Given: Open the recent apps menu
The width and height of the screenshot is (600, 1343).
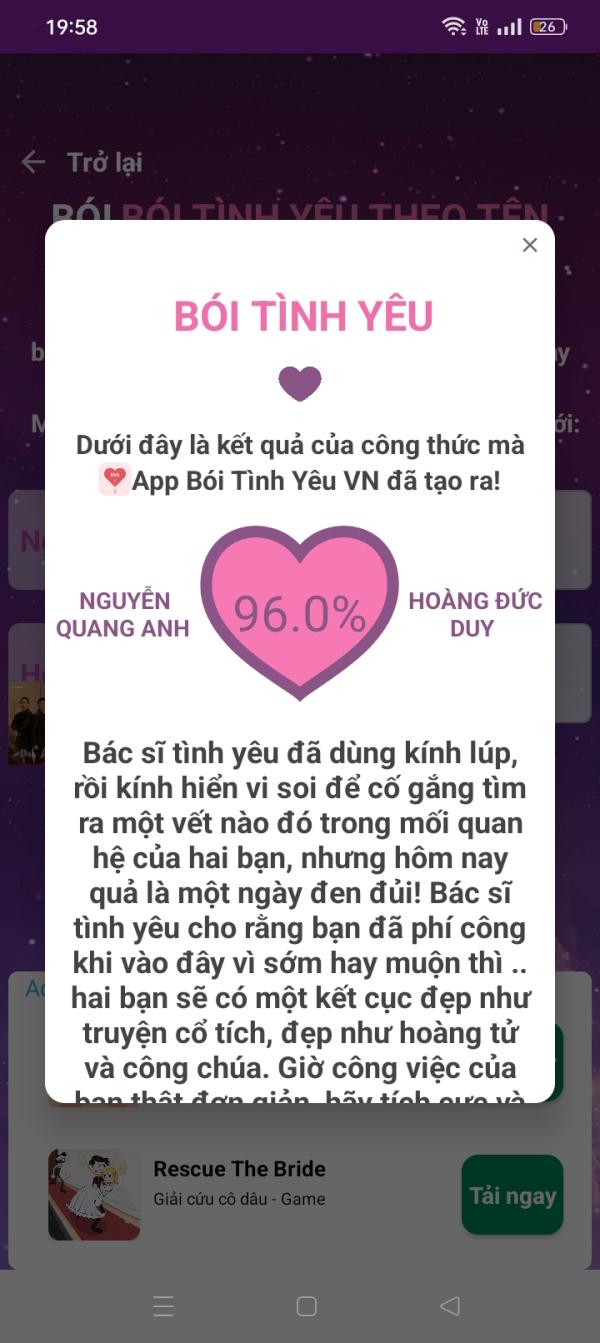Looking at the screenshot, I should (x=163, y=1306).
